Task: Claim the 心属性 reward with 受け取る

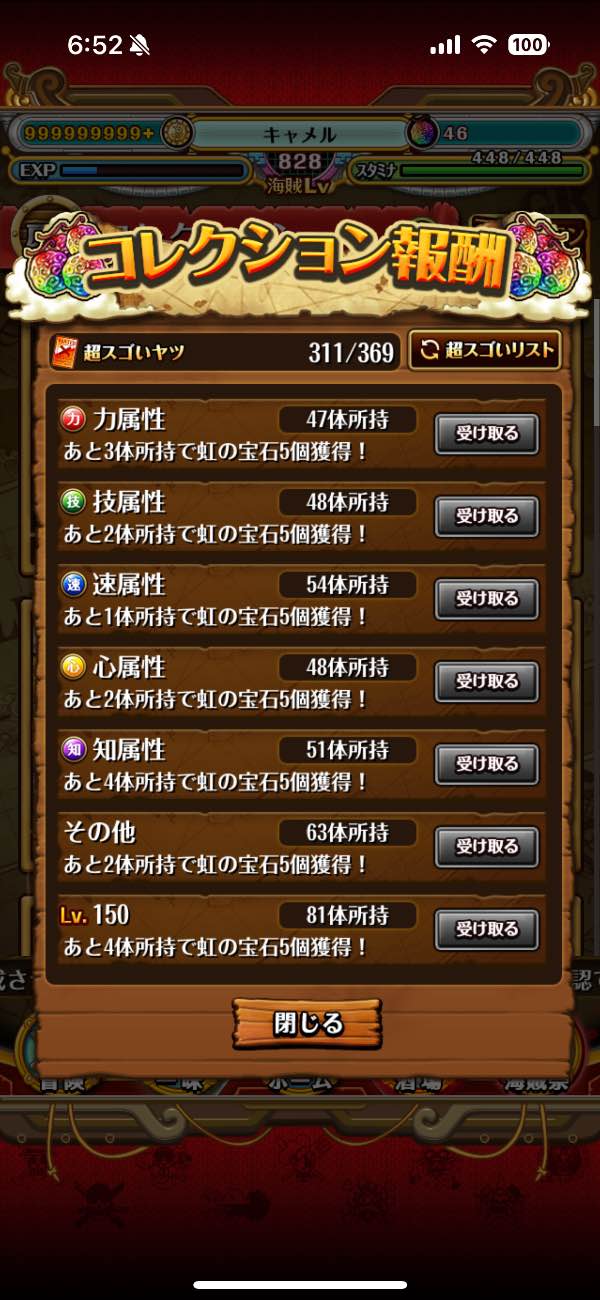Action: (487, 681)
